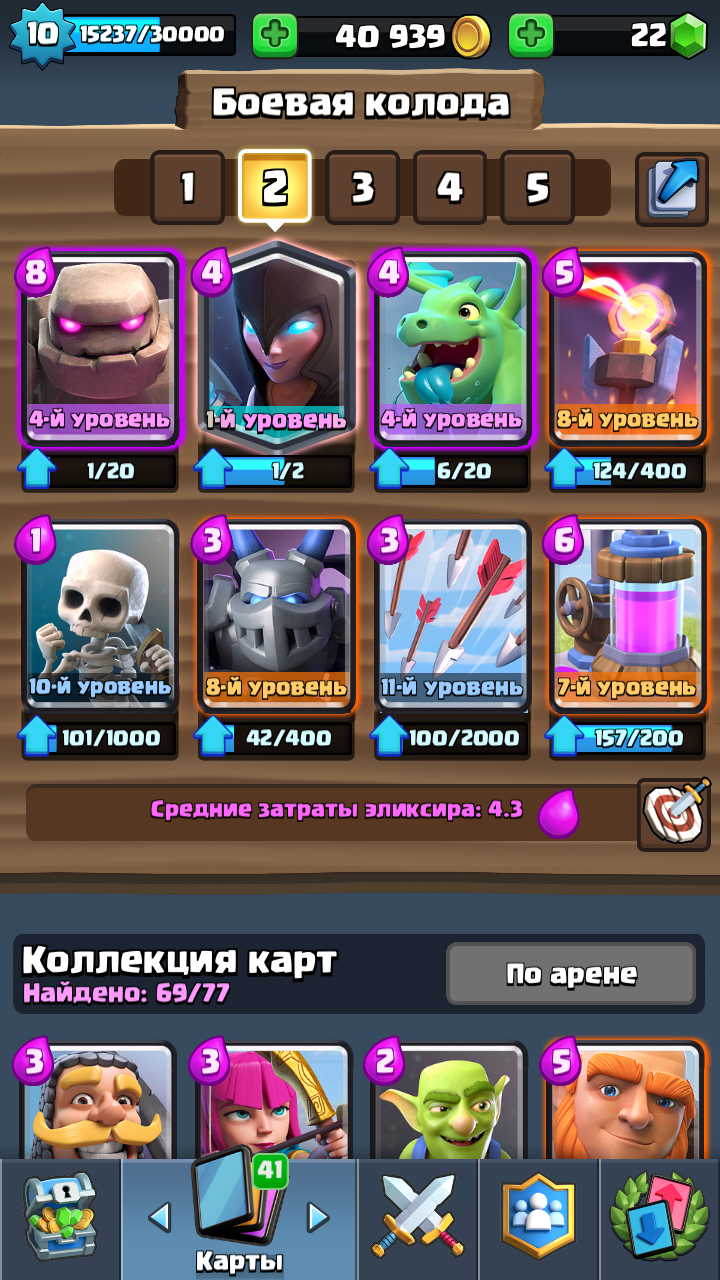Screen dimensions: 720x1280
Task: Share or copy the current deck
Action: 672,187
